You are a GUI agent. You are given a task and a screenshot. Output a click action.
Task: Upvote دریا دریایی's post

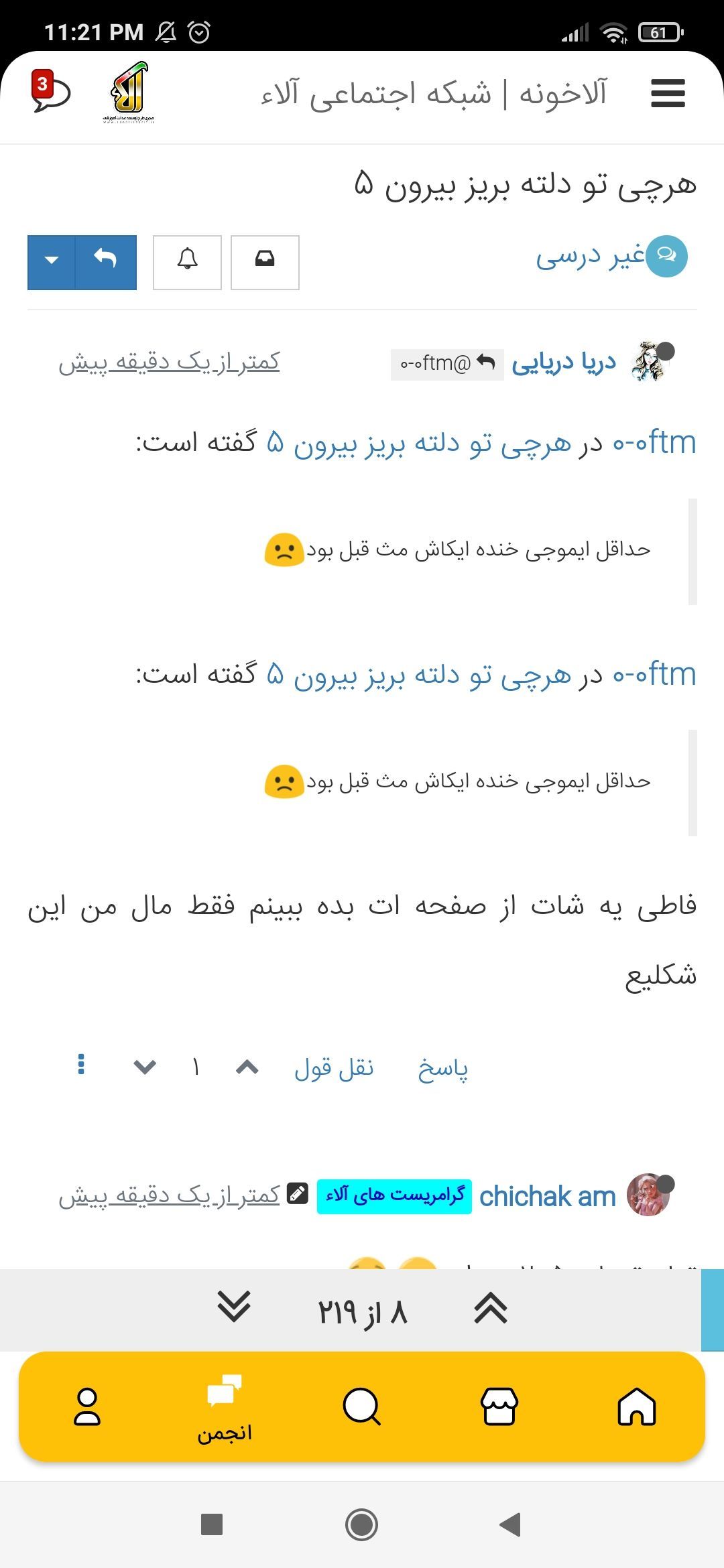247,1067
